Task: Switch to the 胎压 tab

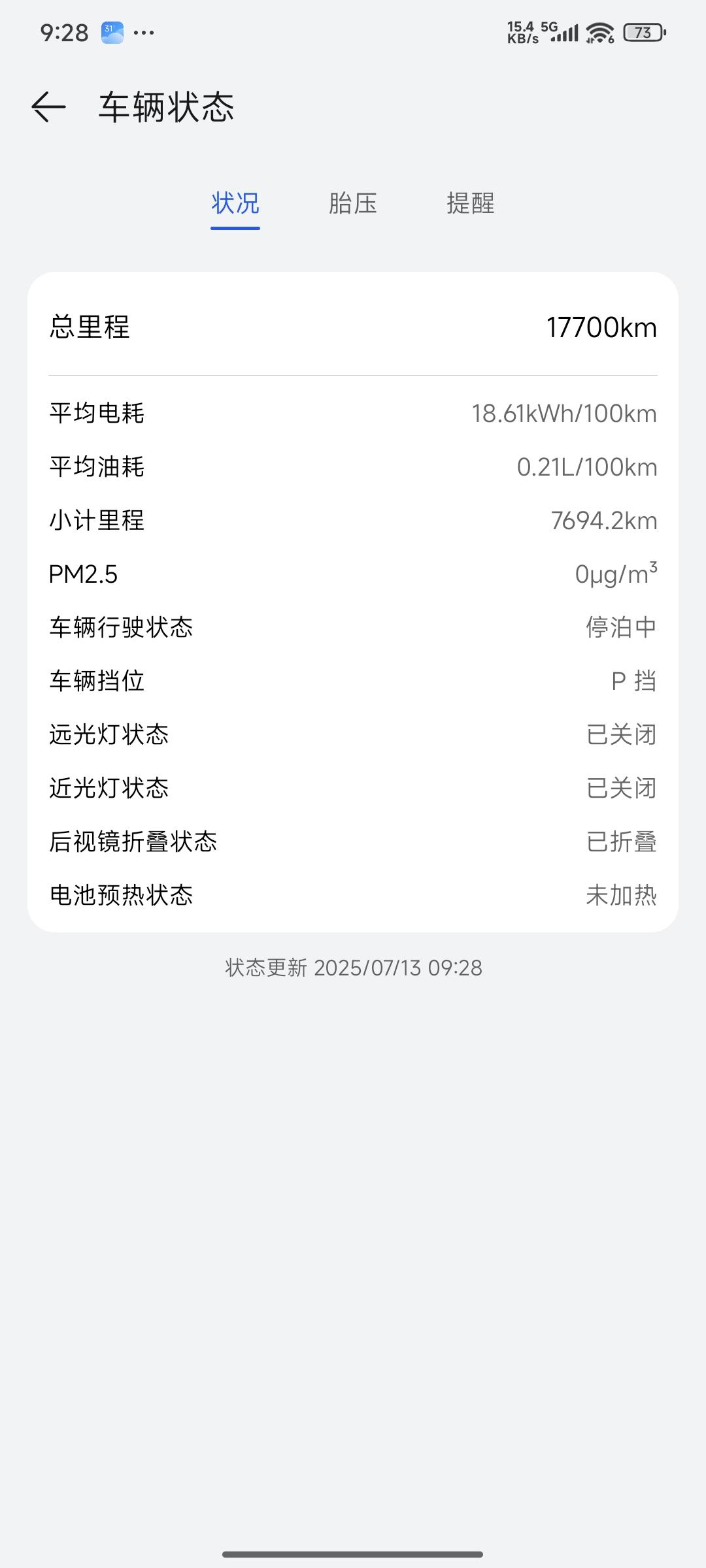Action: tap(353, 203)
